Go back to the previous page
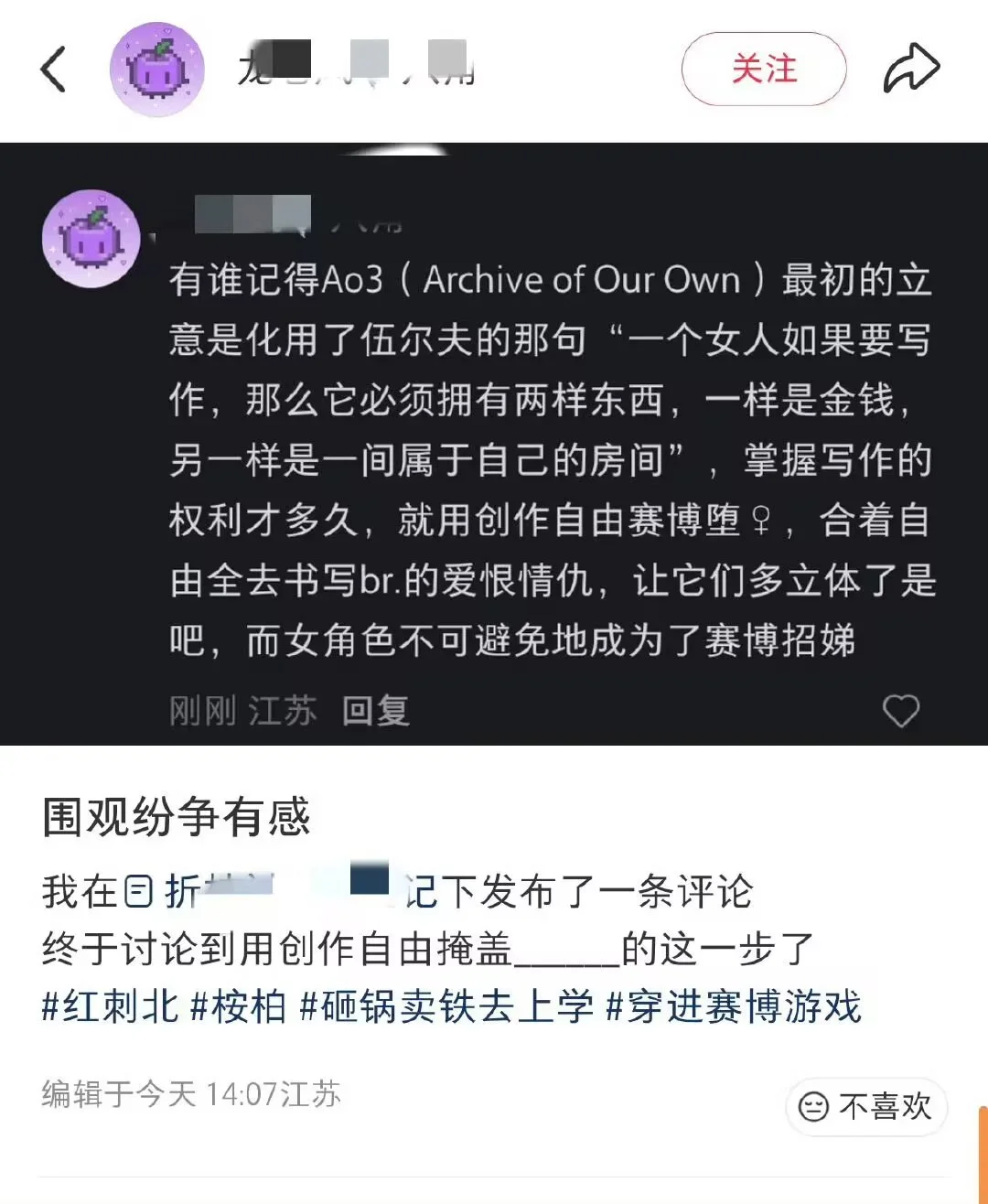The image size is (988, 1204). [x=54, y=70]
